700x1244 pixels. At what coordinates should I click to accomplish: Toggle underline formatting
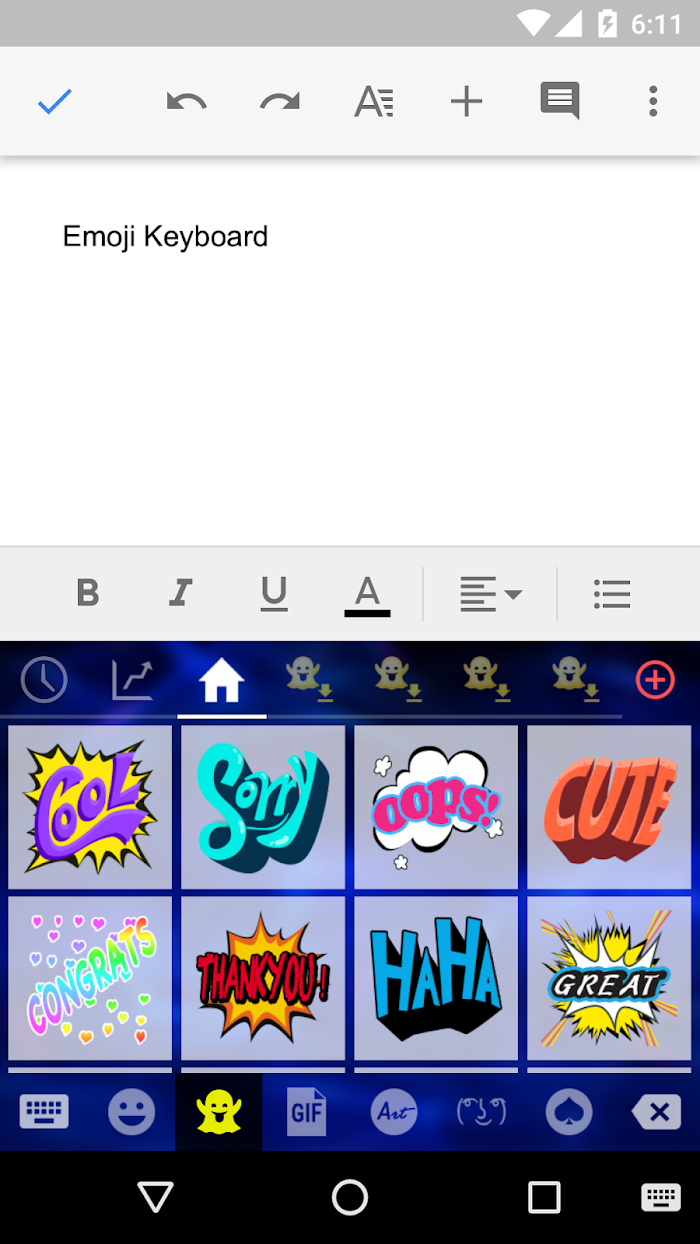click(x=274, y=593)
